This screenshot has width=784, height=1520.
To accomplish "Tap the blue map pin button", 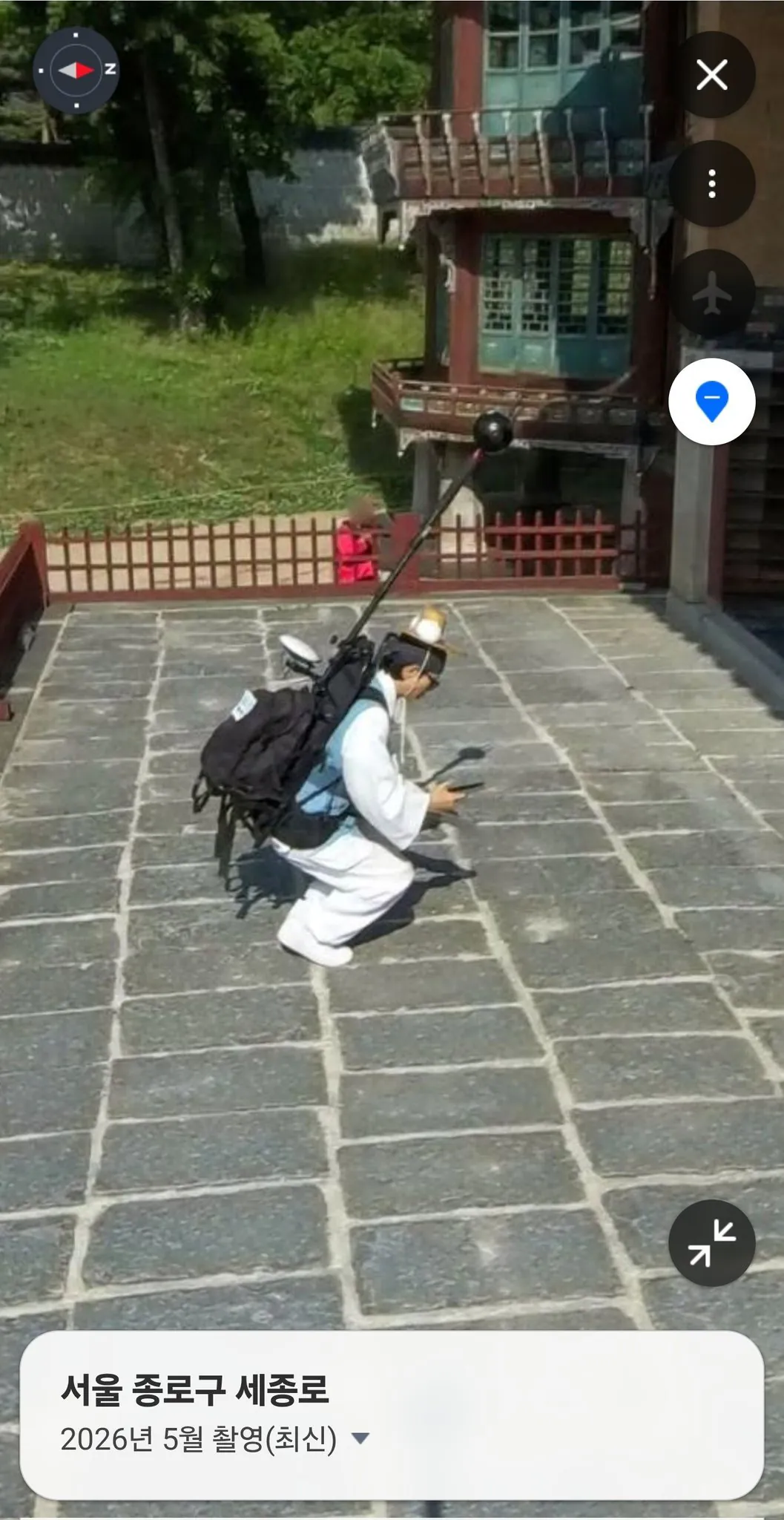I will [712, 402].
